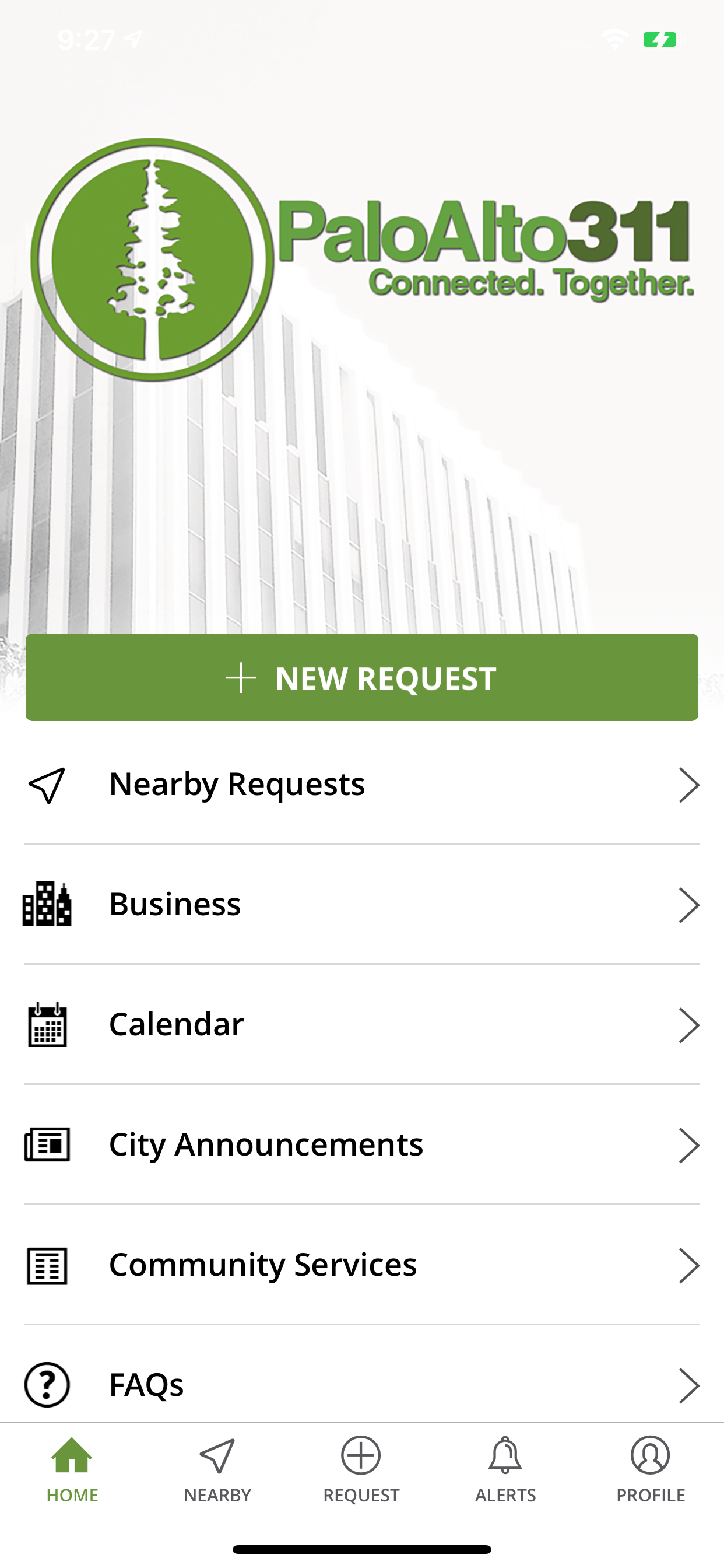The height and width of the screenshot is (1568, 724).
Task: Tap the New Request button
Action: point(362,677)
